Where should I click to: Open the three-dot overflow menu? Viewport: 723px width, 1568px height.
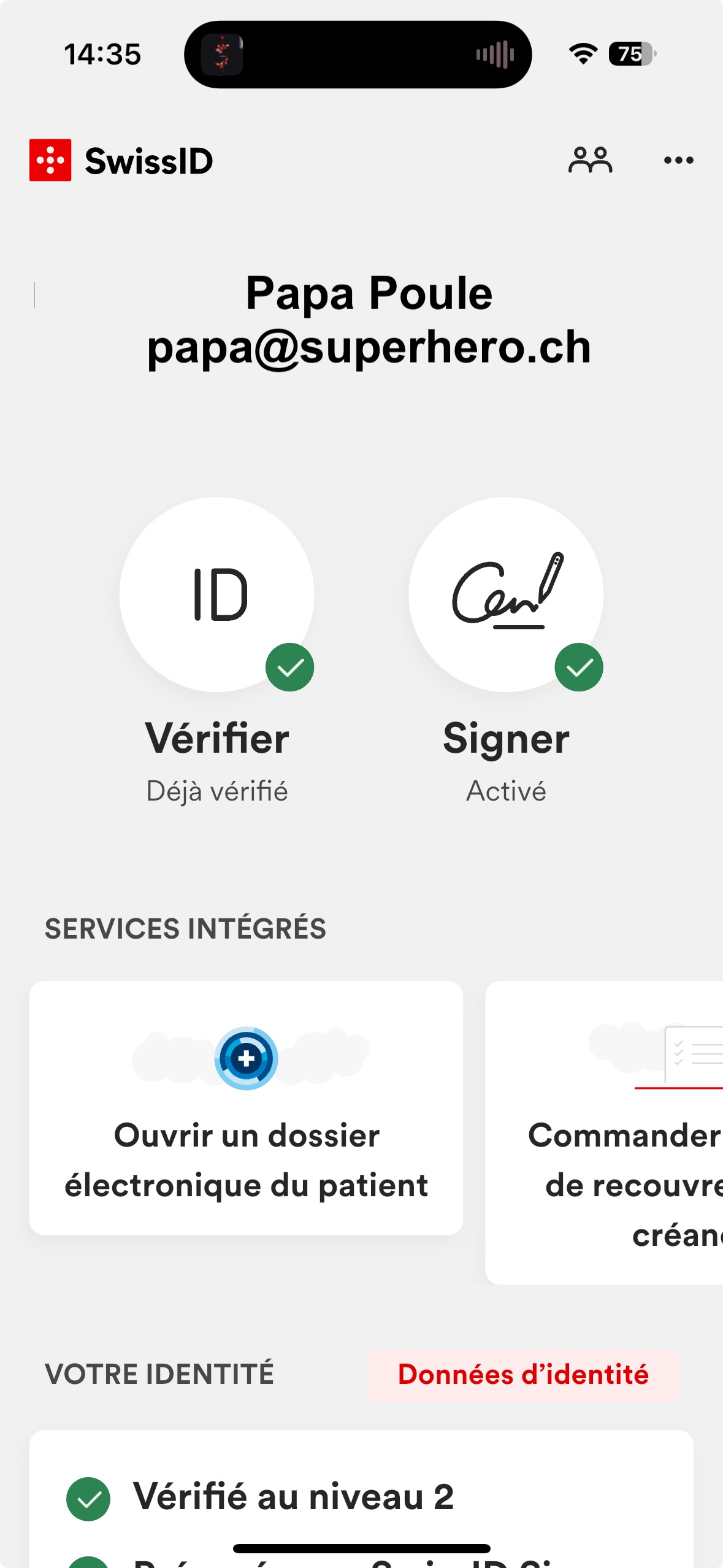click(678, 161)
